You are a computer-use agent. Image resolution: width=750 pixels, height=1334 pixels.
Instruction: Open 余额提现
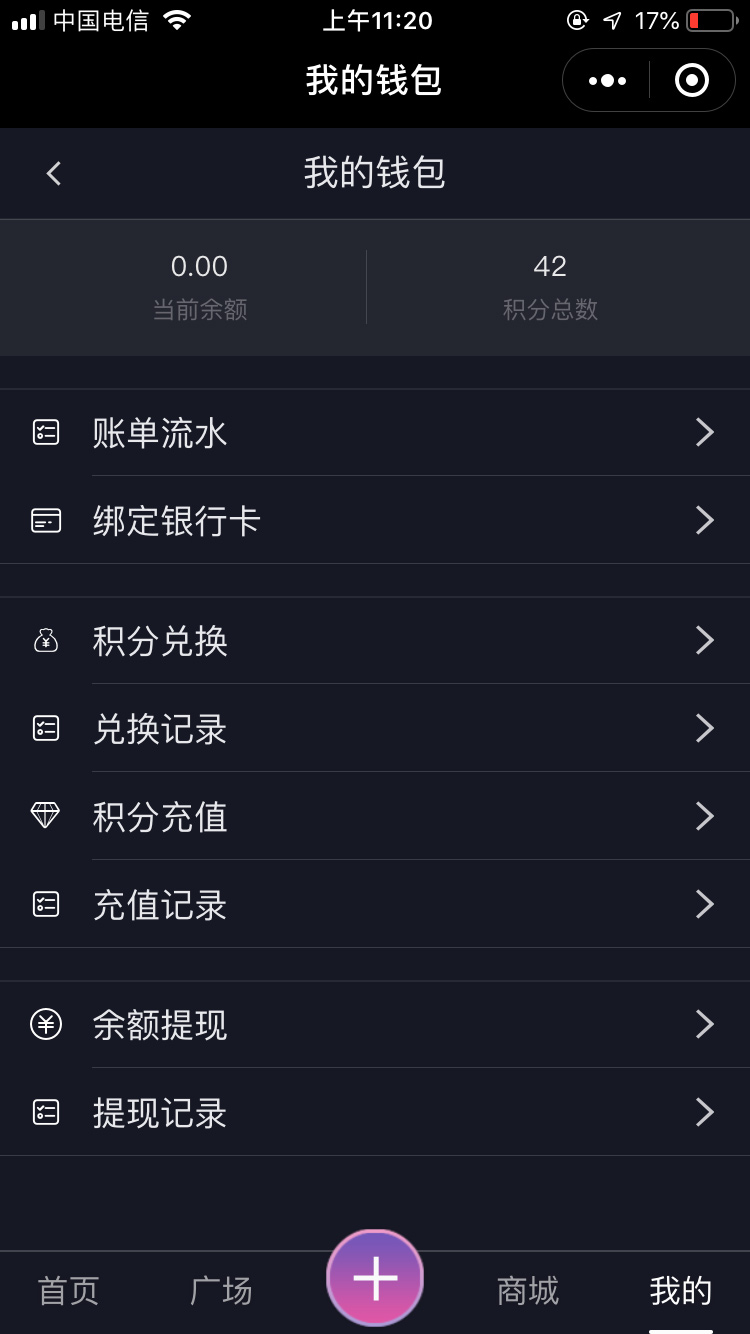click(x=375, y=1025)
